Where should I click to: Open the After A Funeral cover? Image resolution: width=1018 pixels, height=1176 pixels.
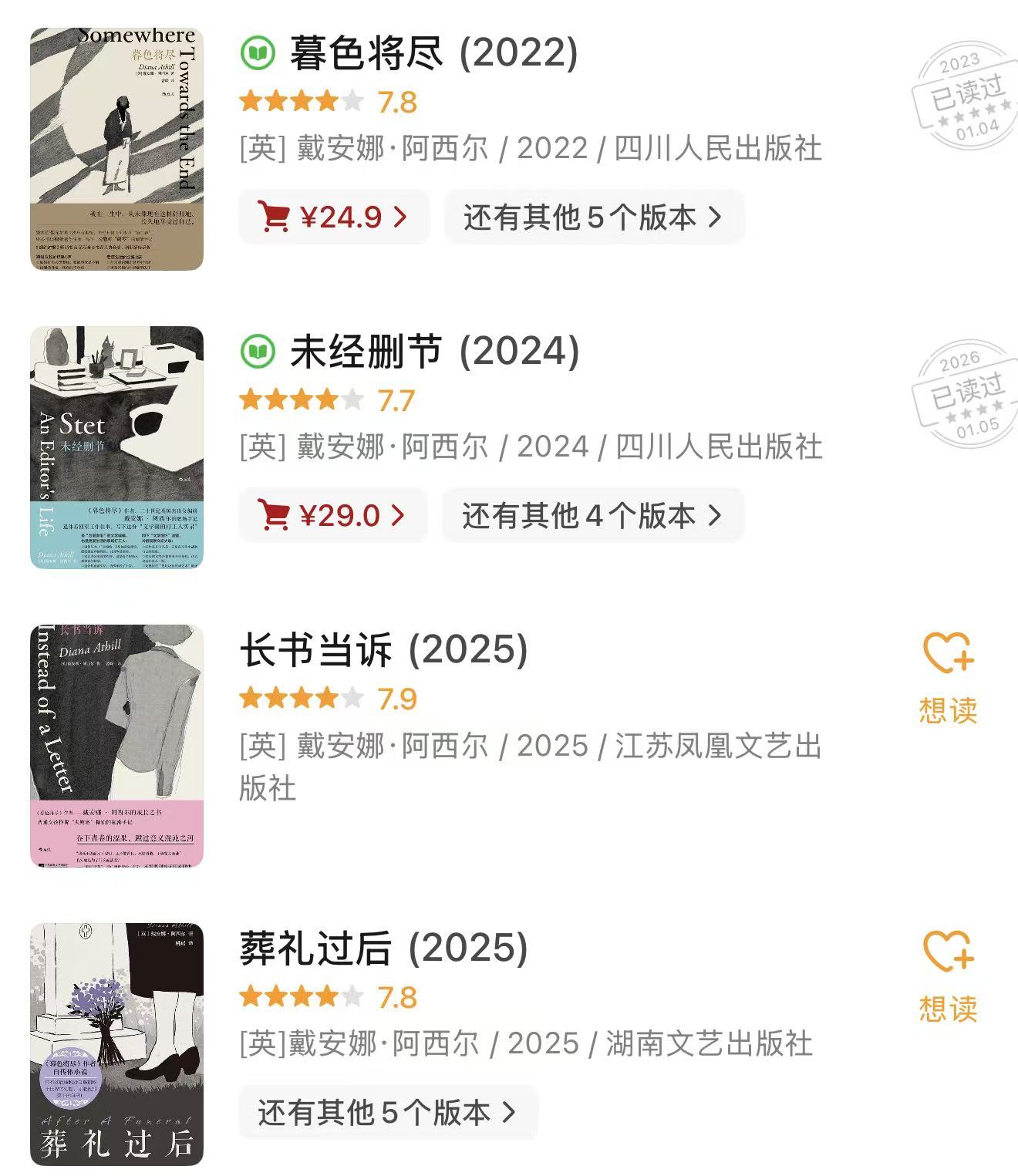point(116,1044)
